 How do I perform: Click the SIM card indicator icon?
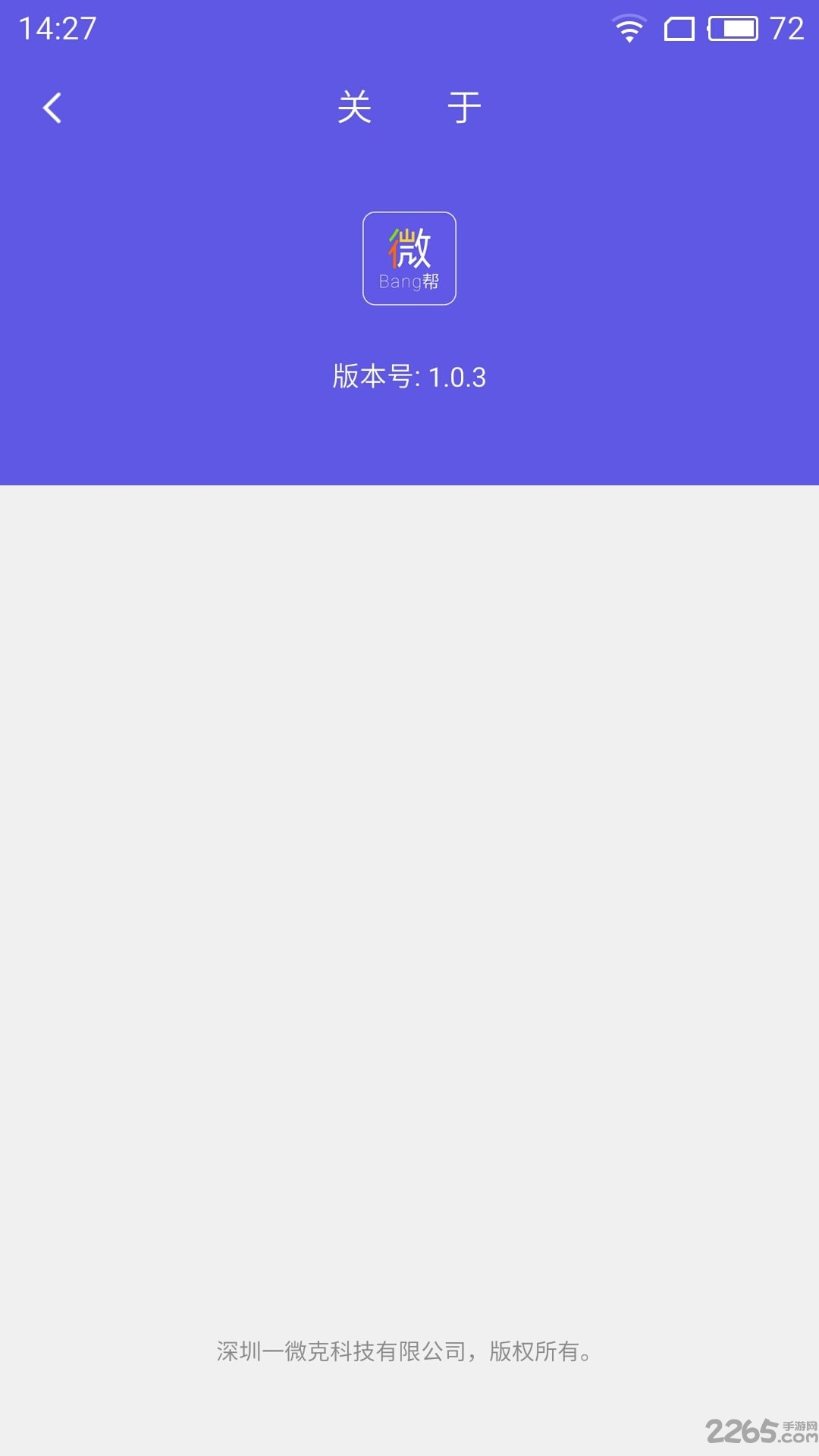[x=679, y=29]
